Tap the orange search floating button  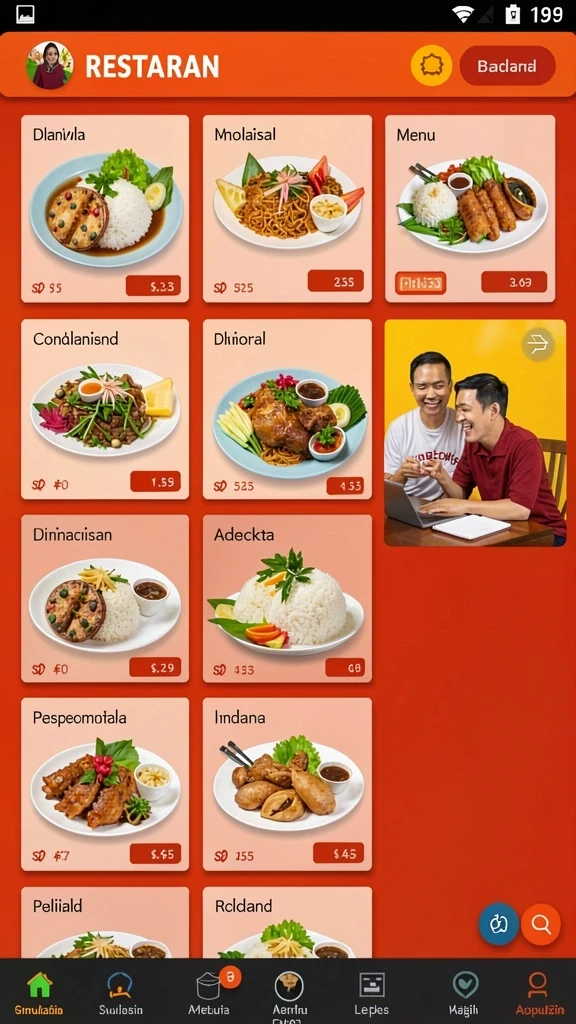point(541,924)
